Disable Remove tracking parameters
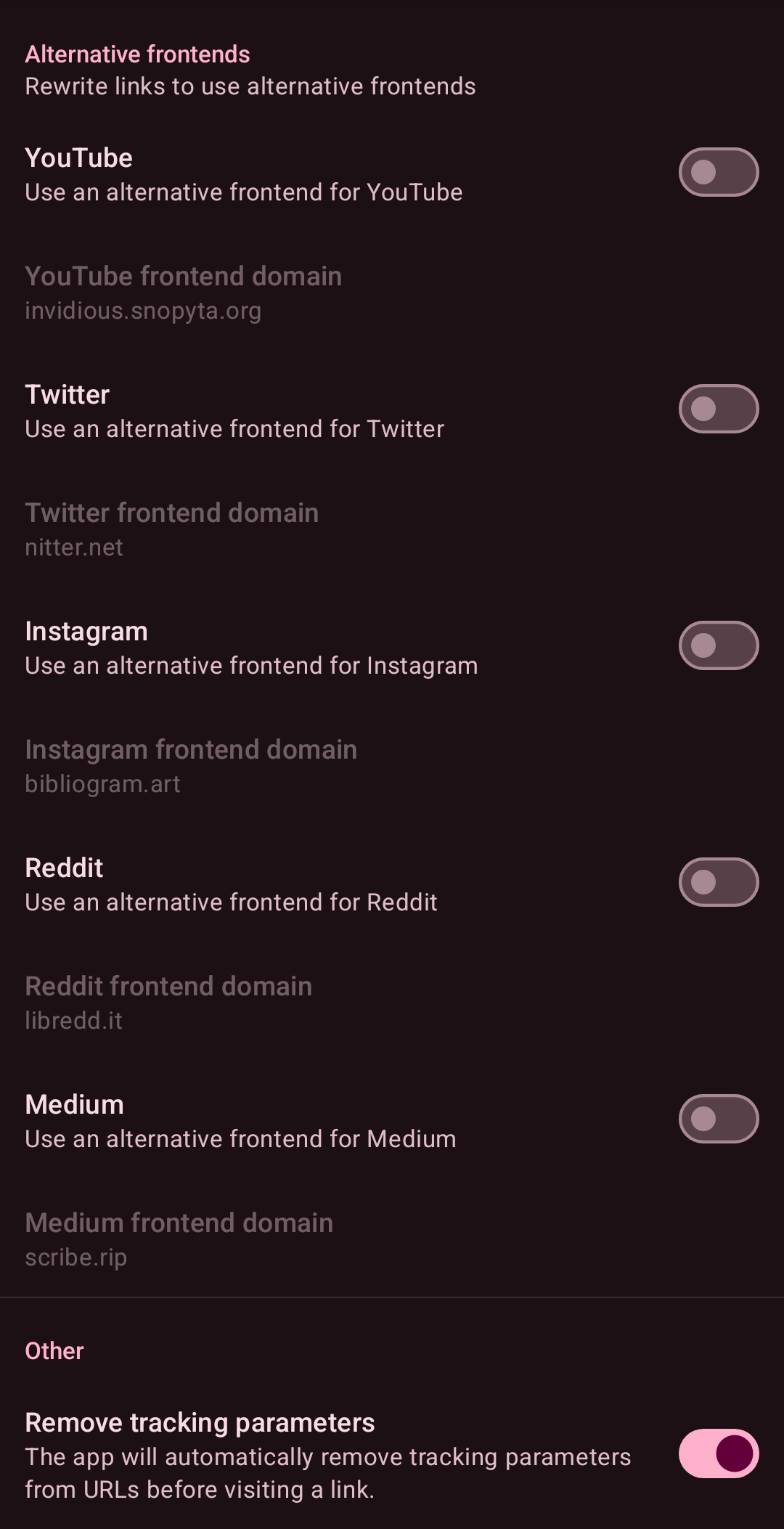Image resolution: width=784 pixels, height=1529 pixels. tap(718, 1453)
